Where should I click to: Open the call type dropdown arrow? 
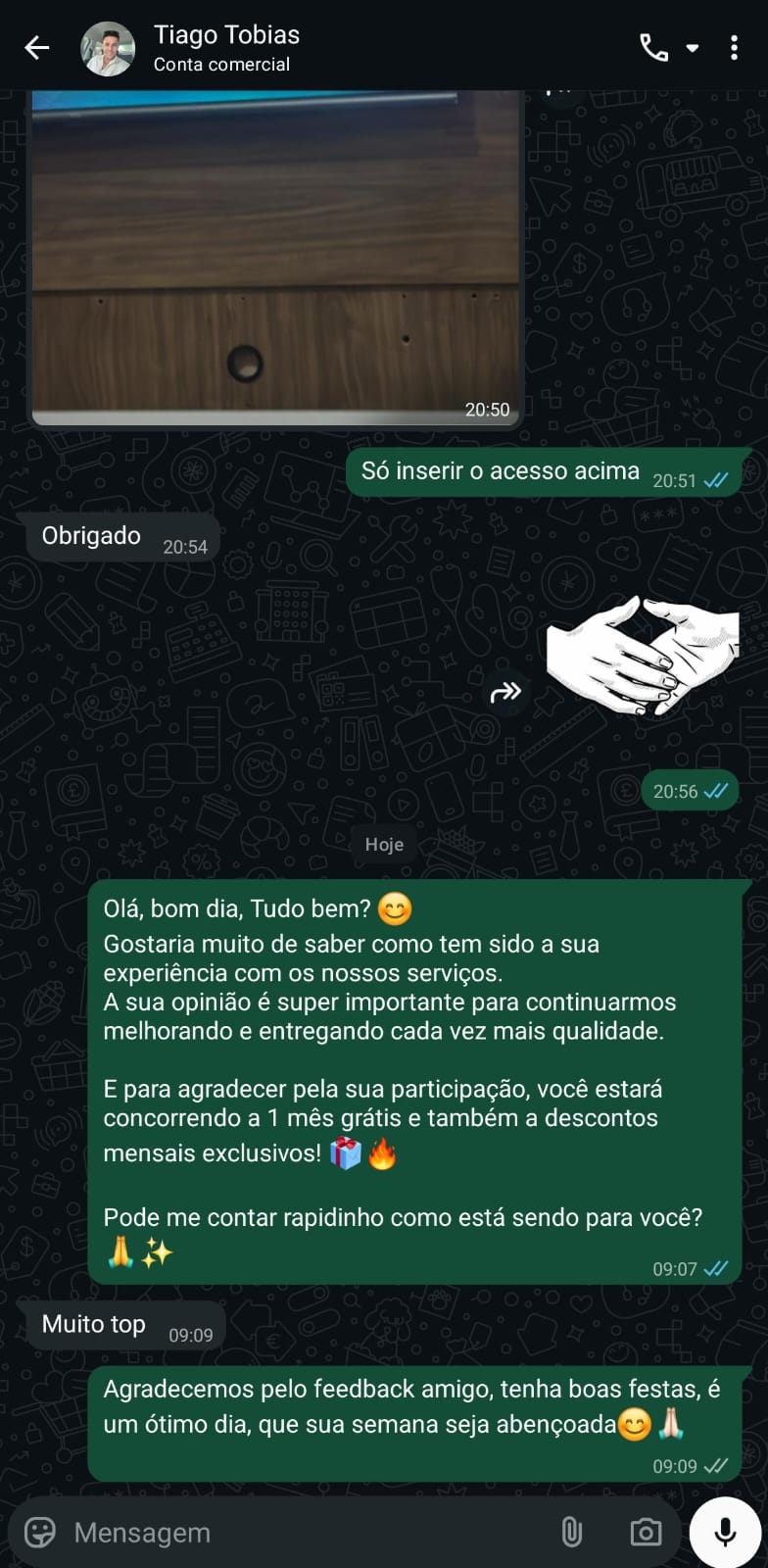(x=693, y=47)
